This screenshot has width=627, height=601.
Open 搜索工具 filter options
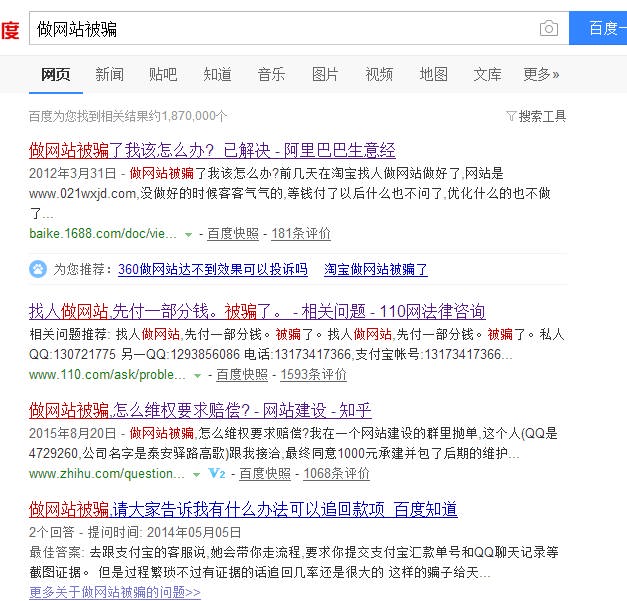pos(536,116)
